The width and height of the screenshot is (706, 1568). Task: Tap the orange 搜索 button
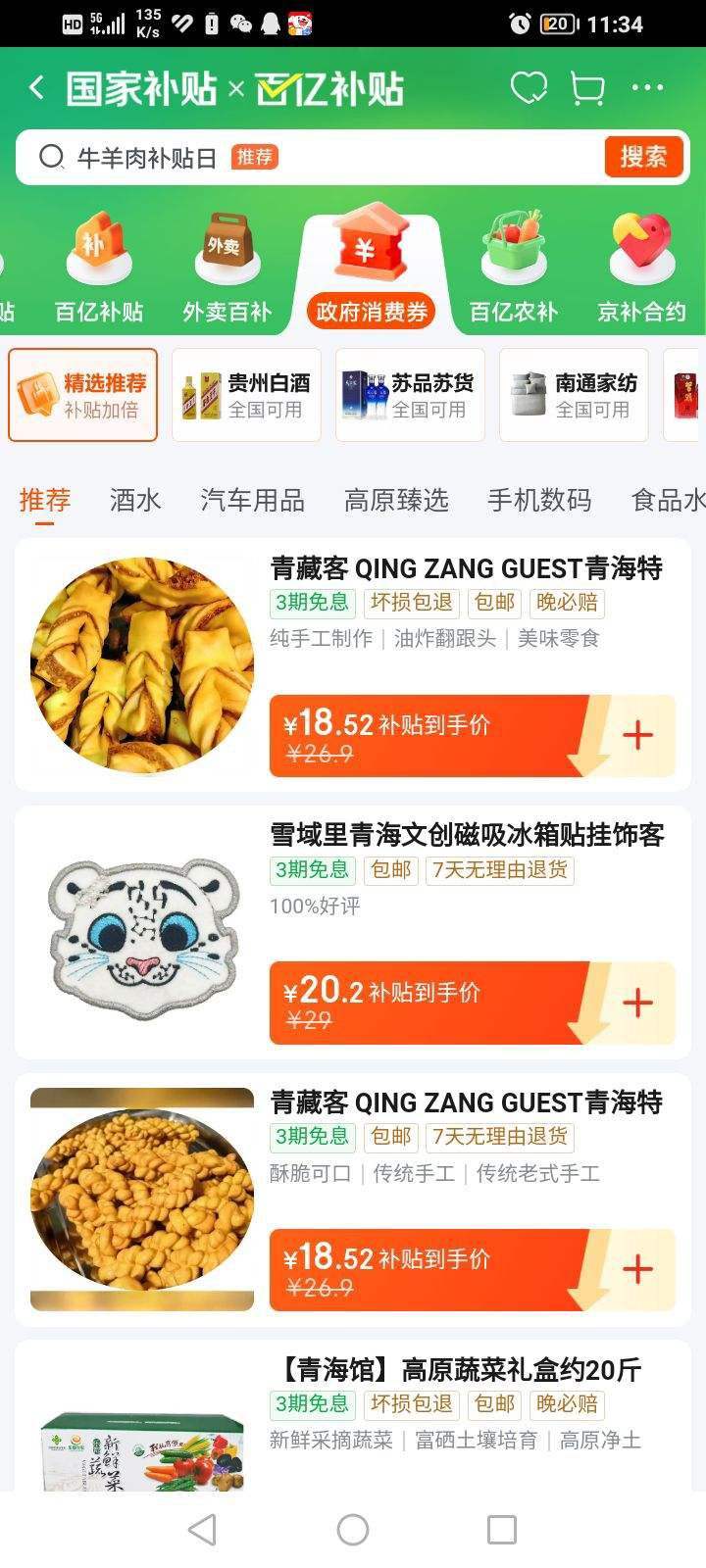[x=643, y=157]
